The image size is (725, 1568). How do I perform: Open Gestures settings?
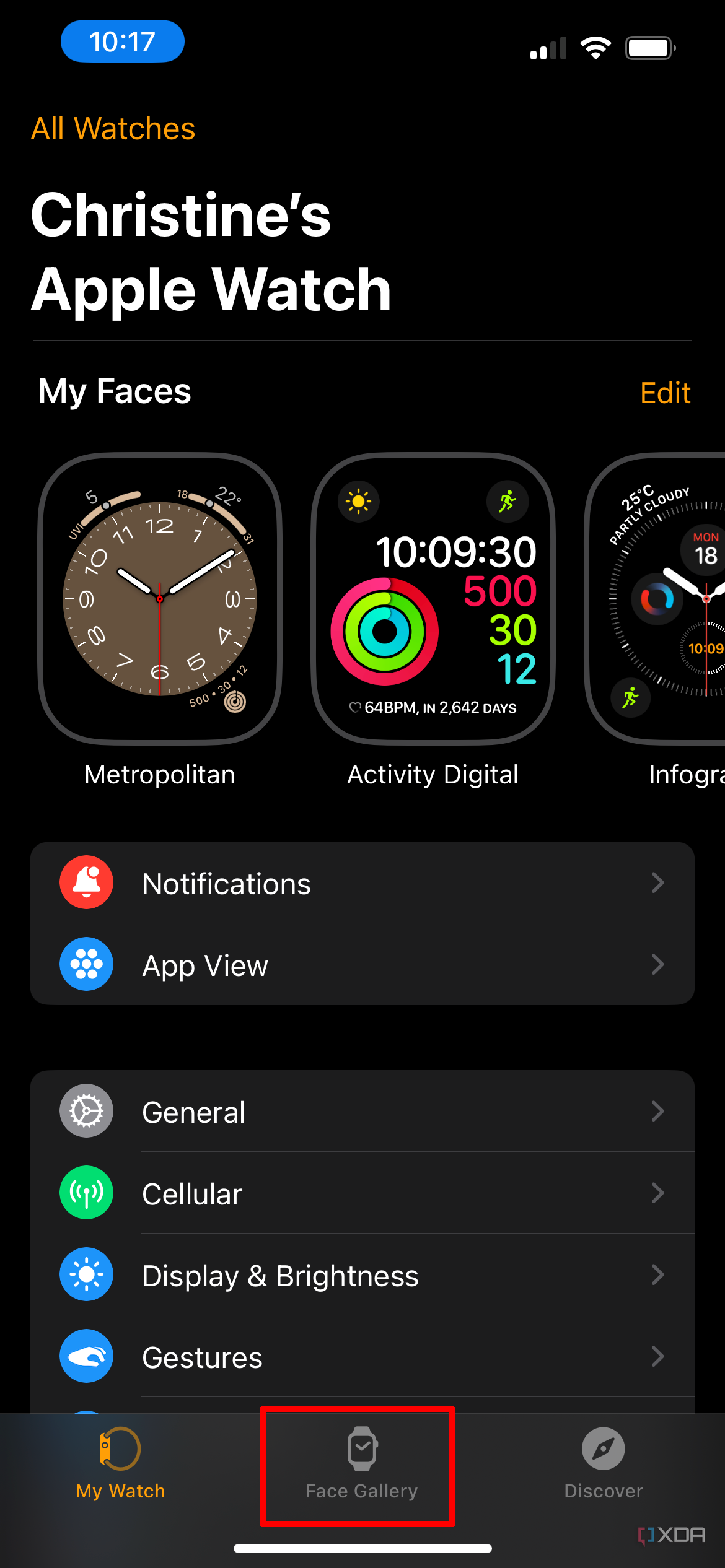[x=362, y=1357]
